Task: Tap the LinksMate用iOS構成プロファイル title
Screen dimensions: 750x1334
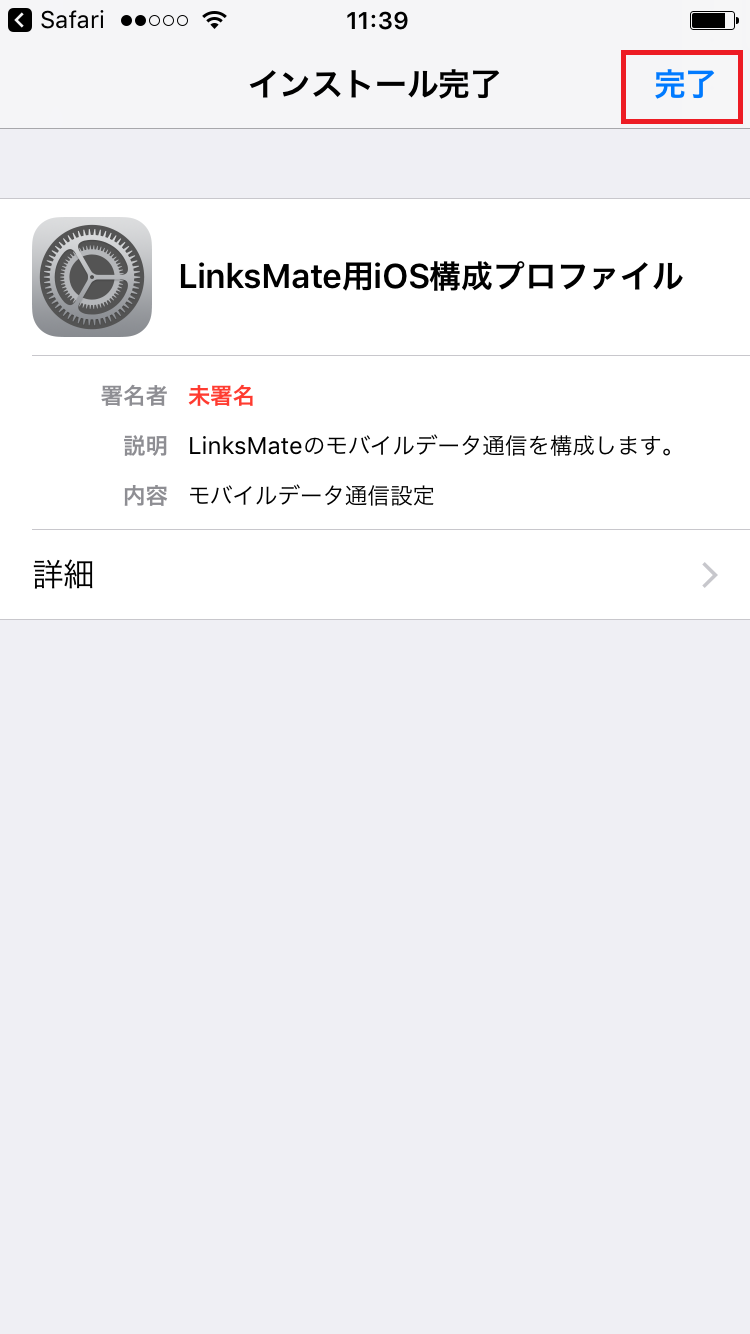Action: 432,277
